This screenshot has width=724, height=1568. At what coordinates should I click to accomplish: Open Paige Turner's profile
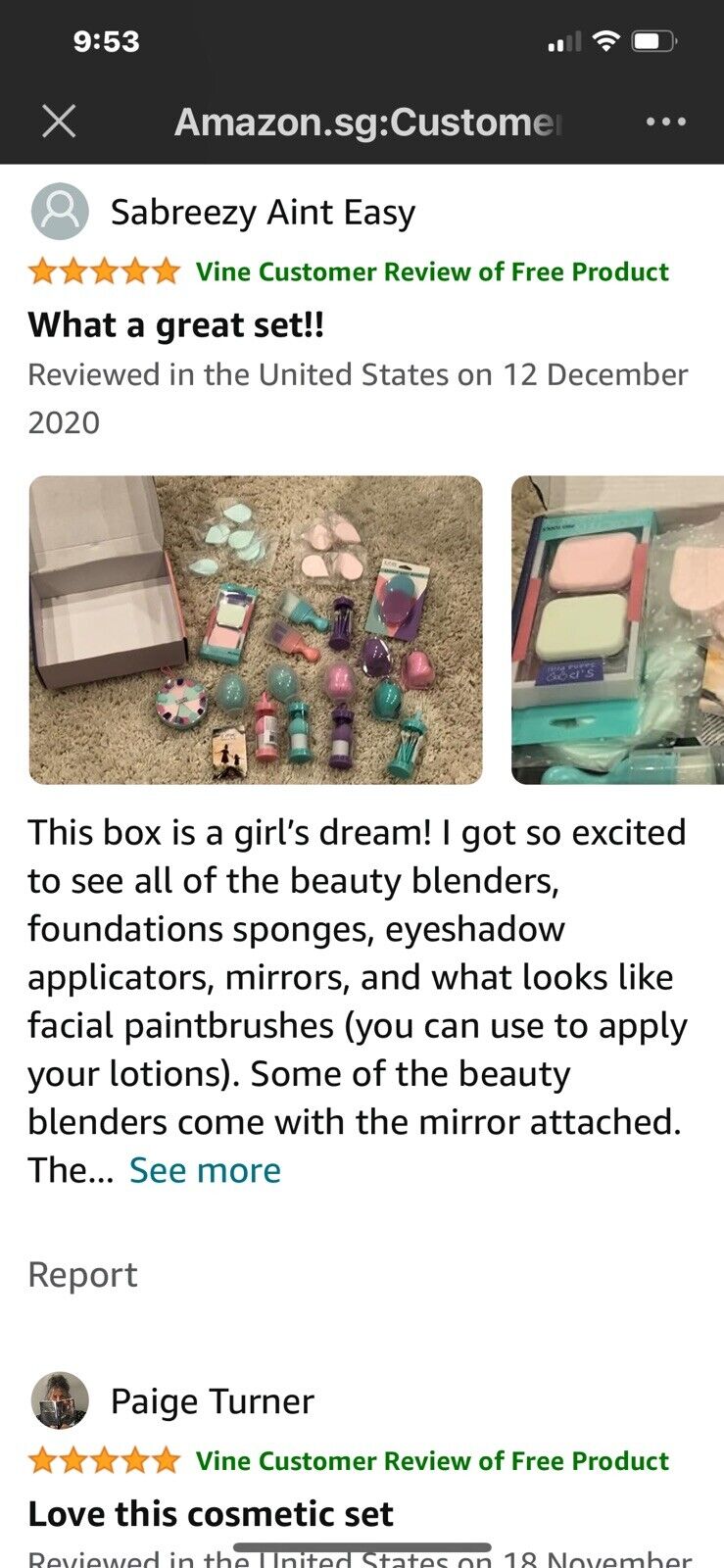point(212,1401)
